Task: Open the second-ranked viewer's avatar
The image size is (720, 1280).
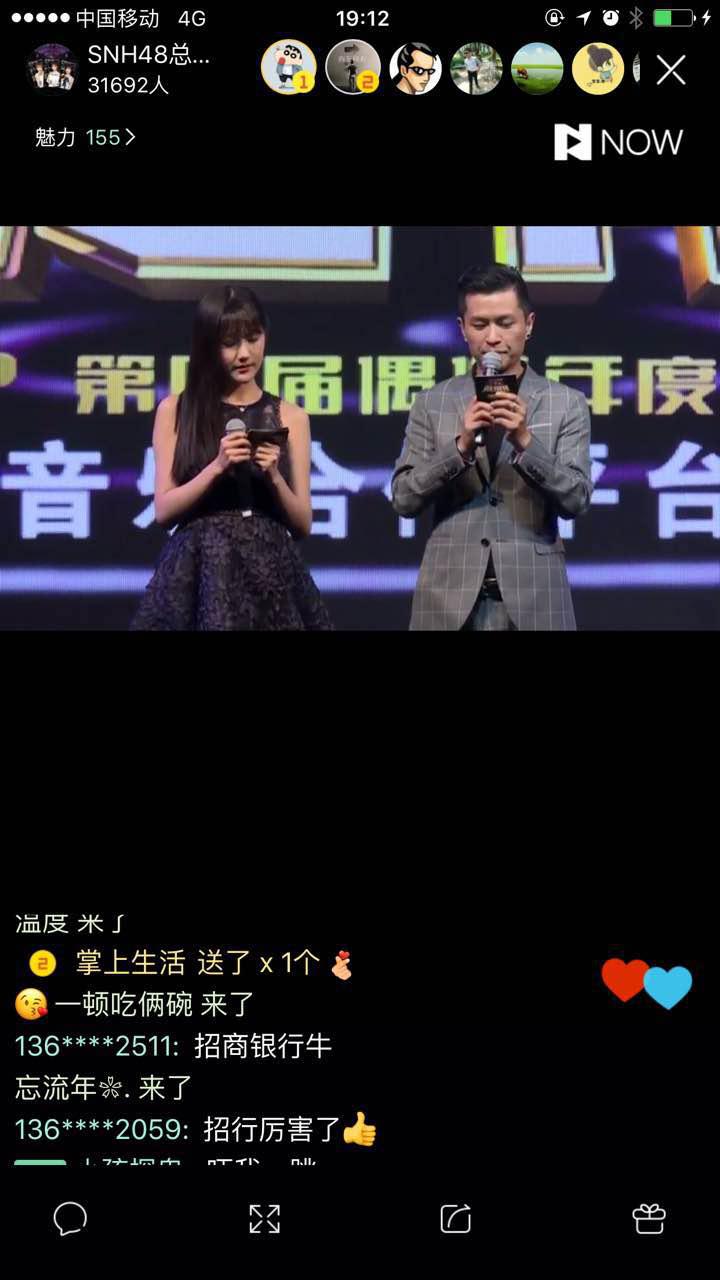Action: (353, 68)
